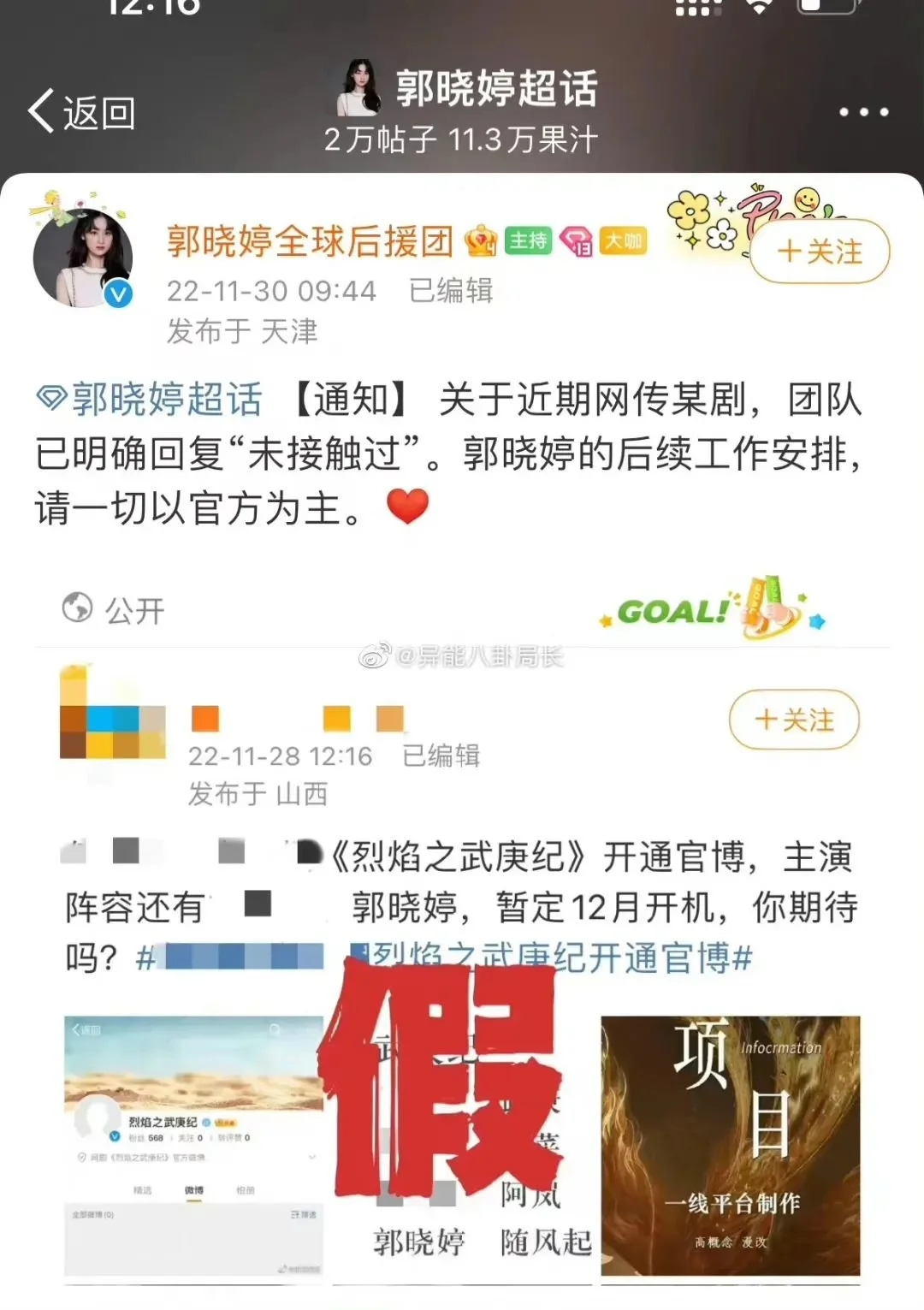
Task: Follow the quoted post's author from 山西
Action: click(x=794, y=720)
